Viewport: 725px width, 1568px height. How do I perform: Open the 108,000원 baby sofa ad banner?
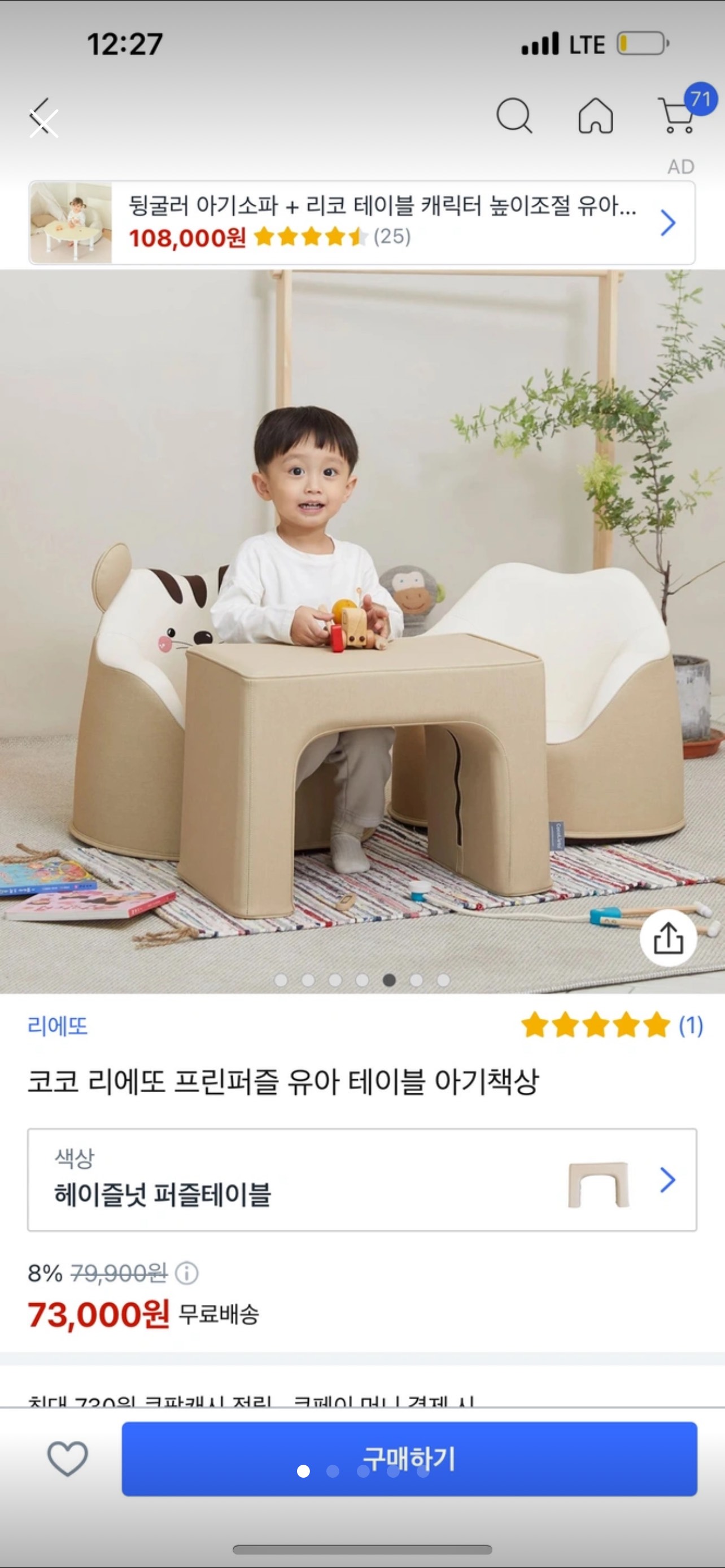tap(361, 223)
